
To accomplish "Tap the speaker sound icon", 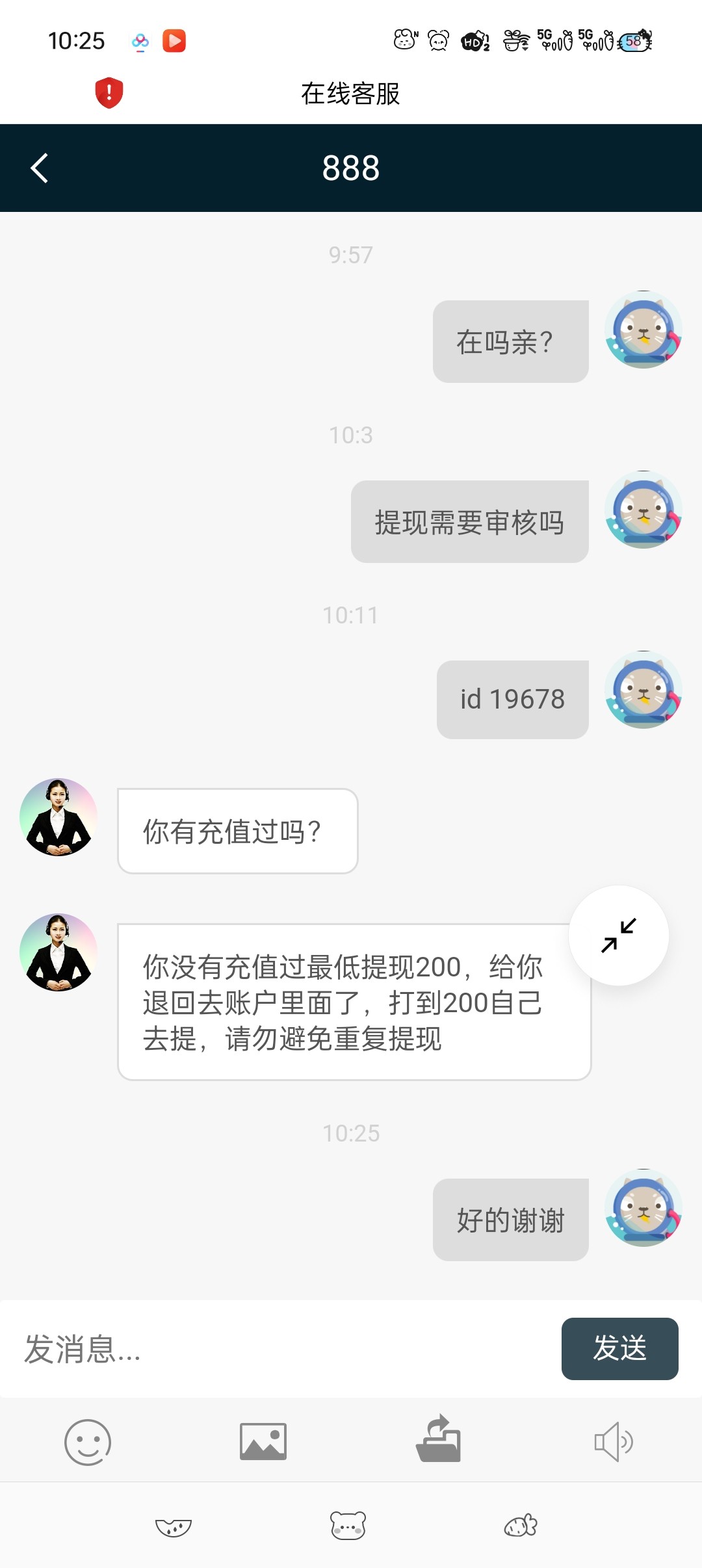I will (614, 1442).
